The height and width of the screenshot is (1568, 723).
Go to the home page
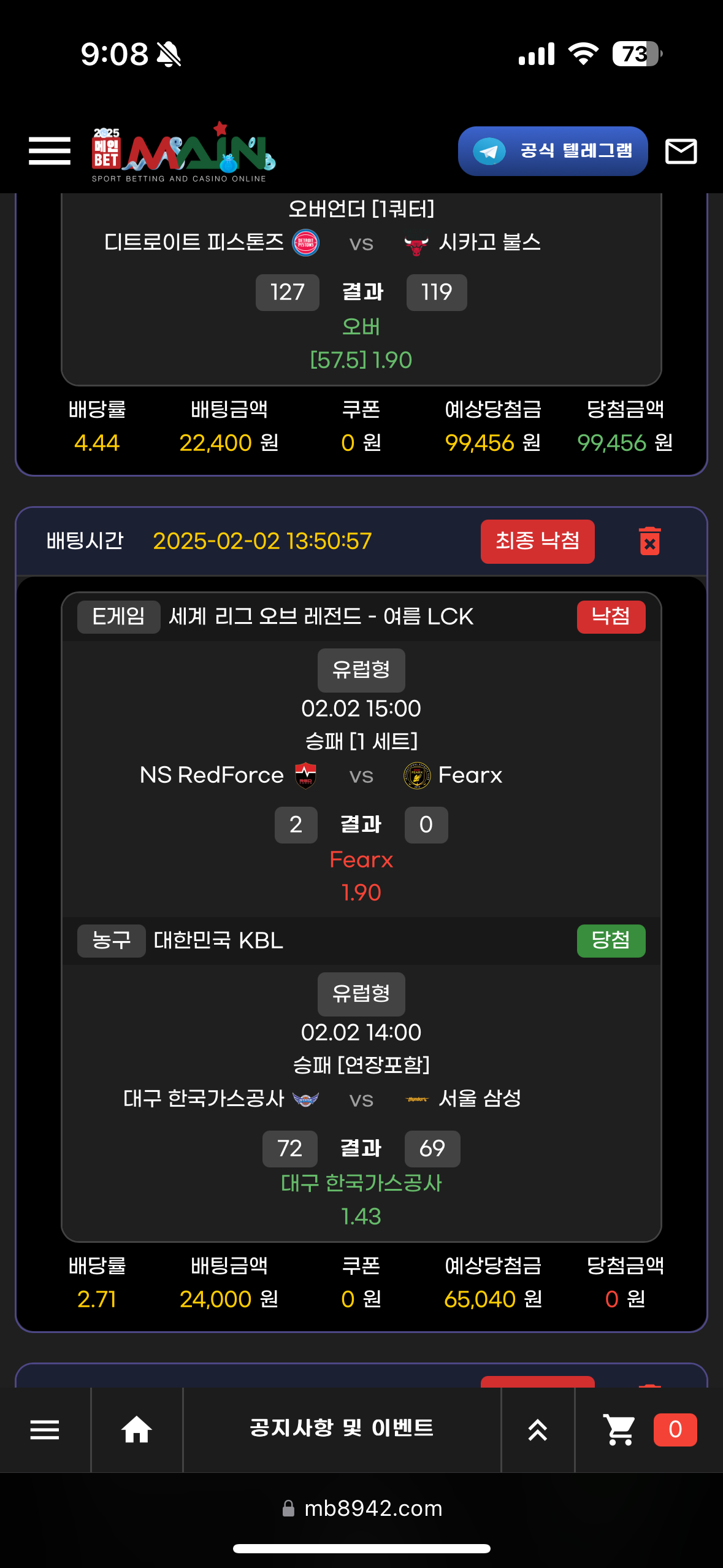click(x=136, y=1429)
